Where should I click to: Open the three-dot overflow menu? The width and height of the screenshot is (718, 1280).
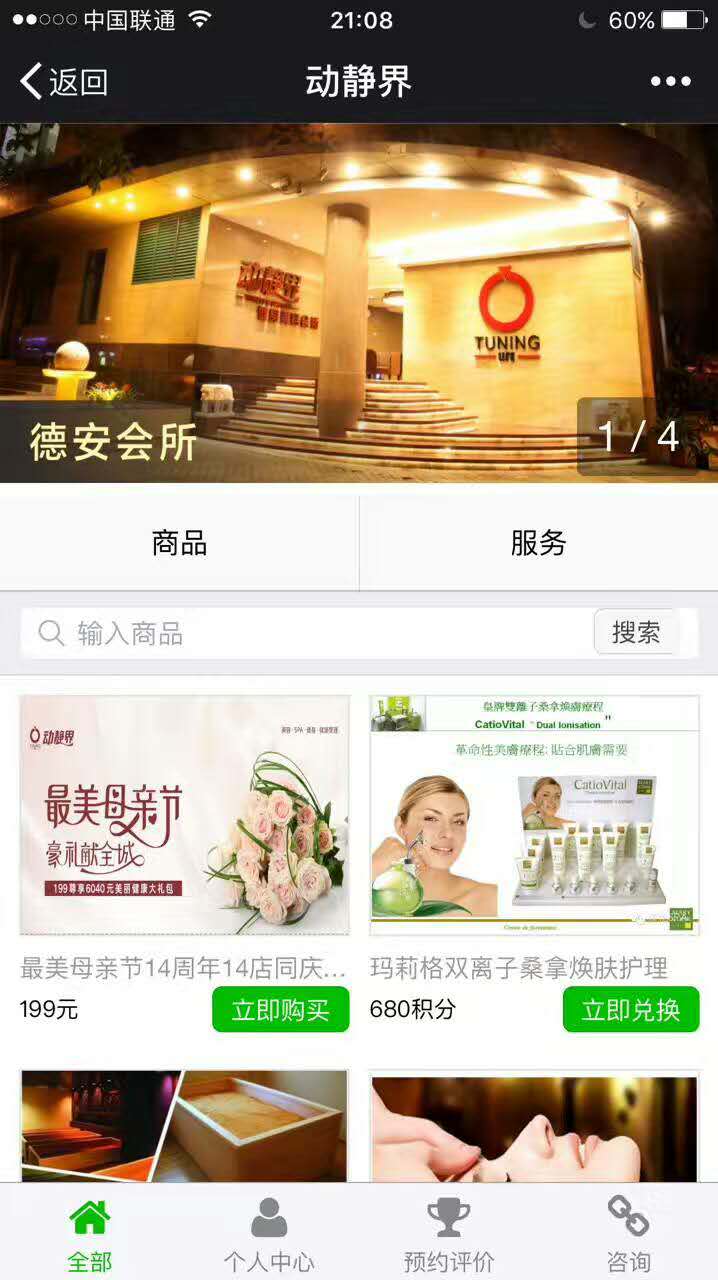click(x=670, y=82)
